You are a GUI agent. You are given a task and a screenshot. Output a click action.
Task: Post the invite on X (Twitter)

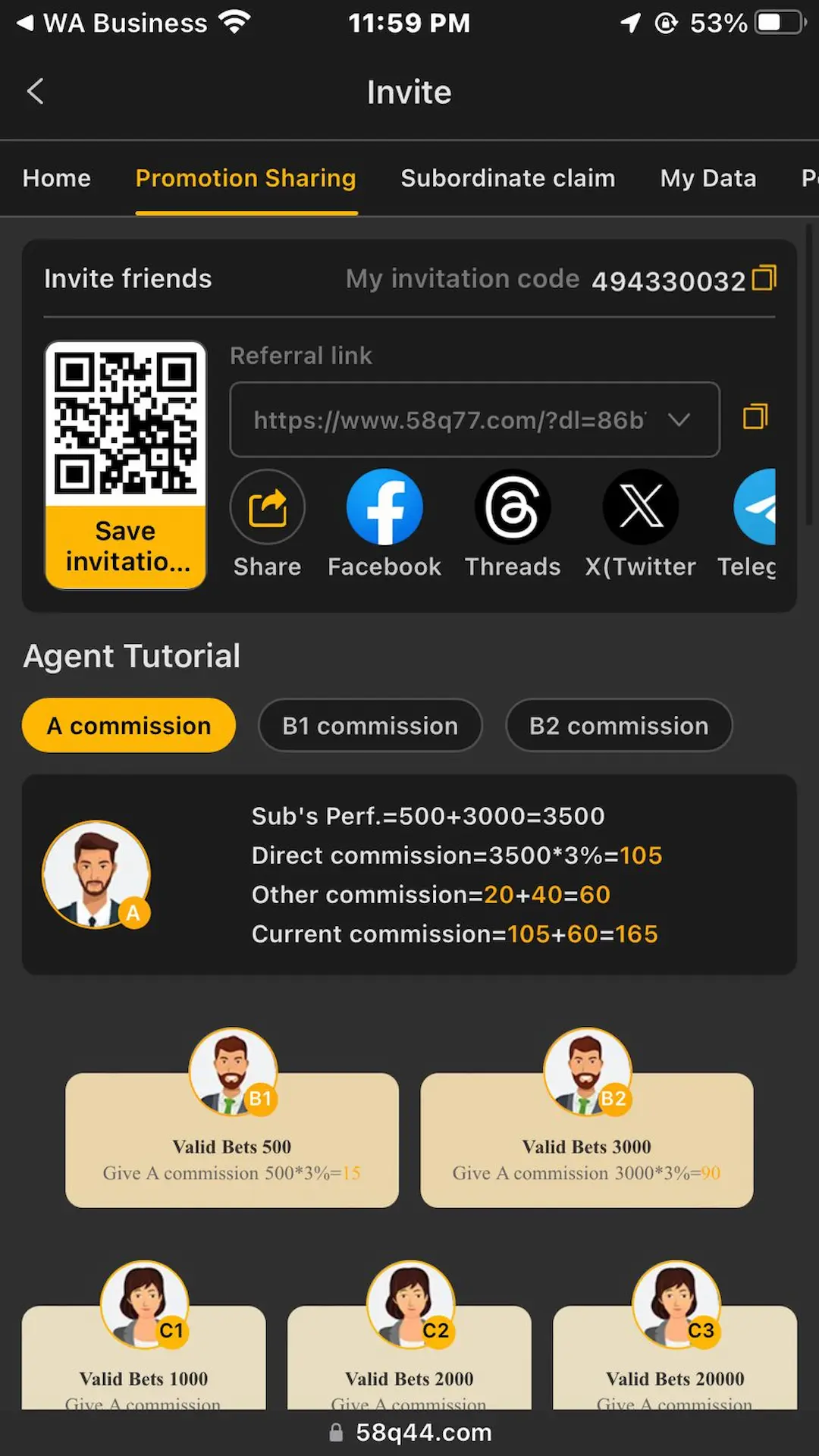click(x=641, y=507)
